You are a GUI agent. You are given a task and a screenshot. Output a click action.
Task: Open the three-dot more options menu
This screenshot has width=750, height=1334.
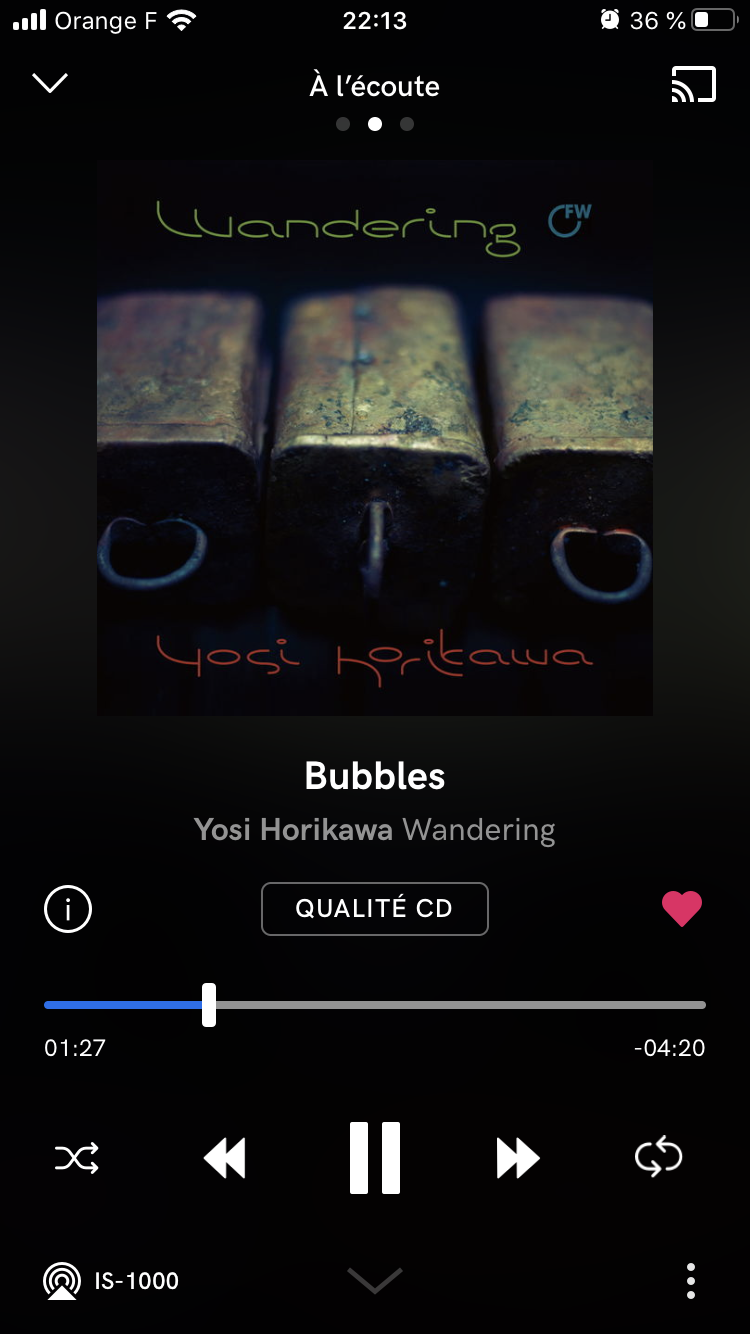690,1281
